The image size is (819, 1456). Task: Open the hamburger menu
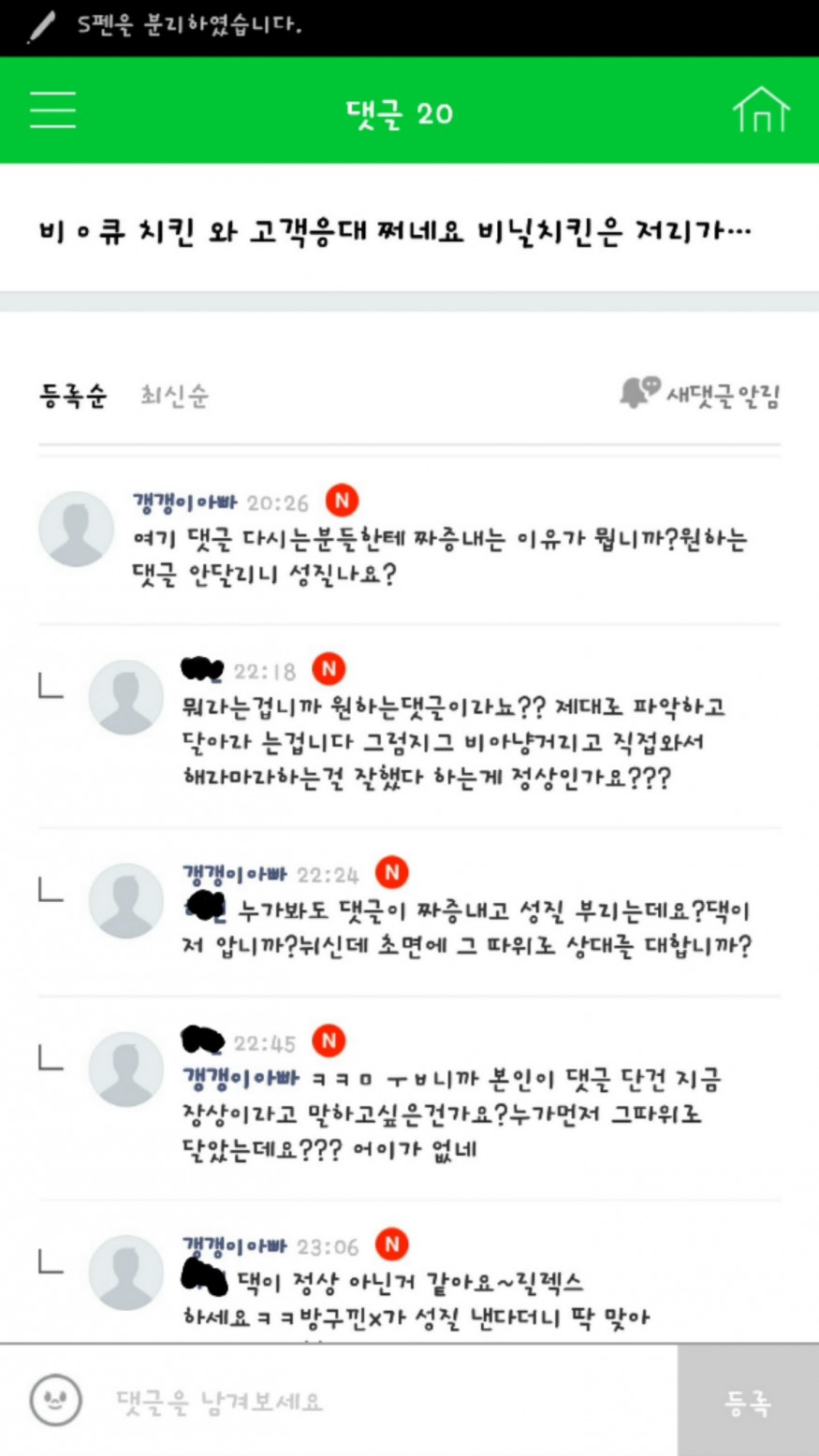(52, 110)
